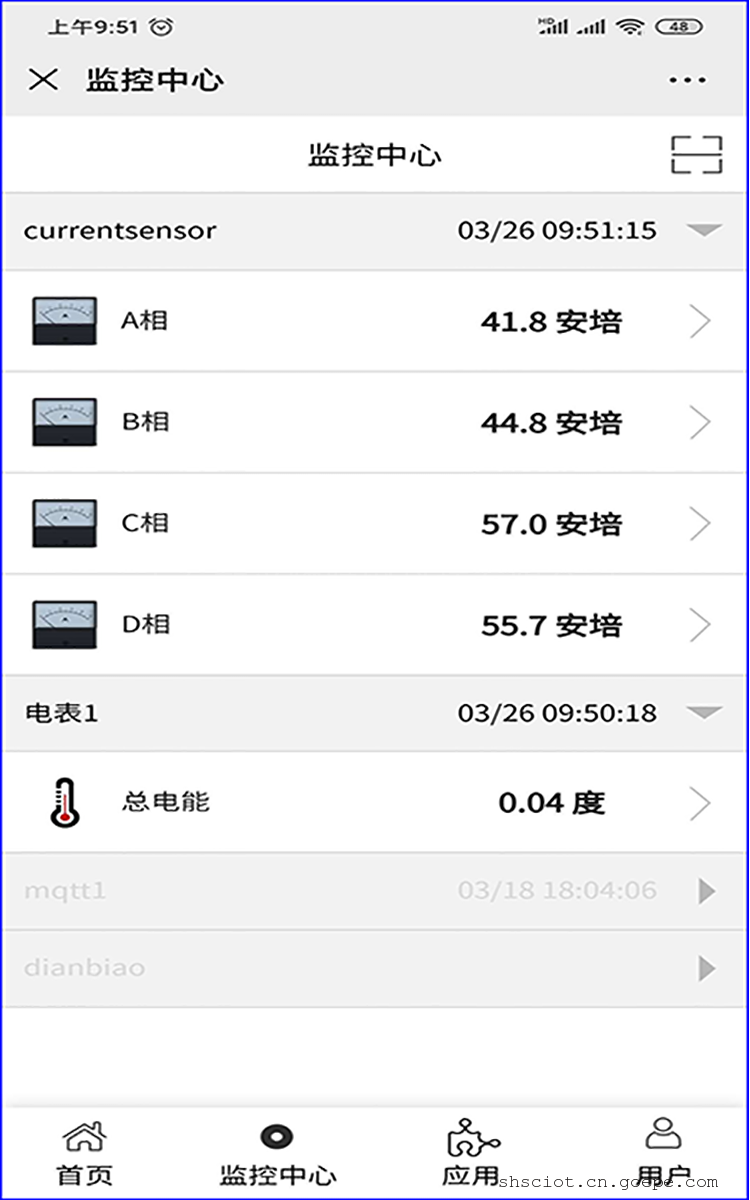Open the QR scan icon
750x1200 pixels.
pos(696,155)
